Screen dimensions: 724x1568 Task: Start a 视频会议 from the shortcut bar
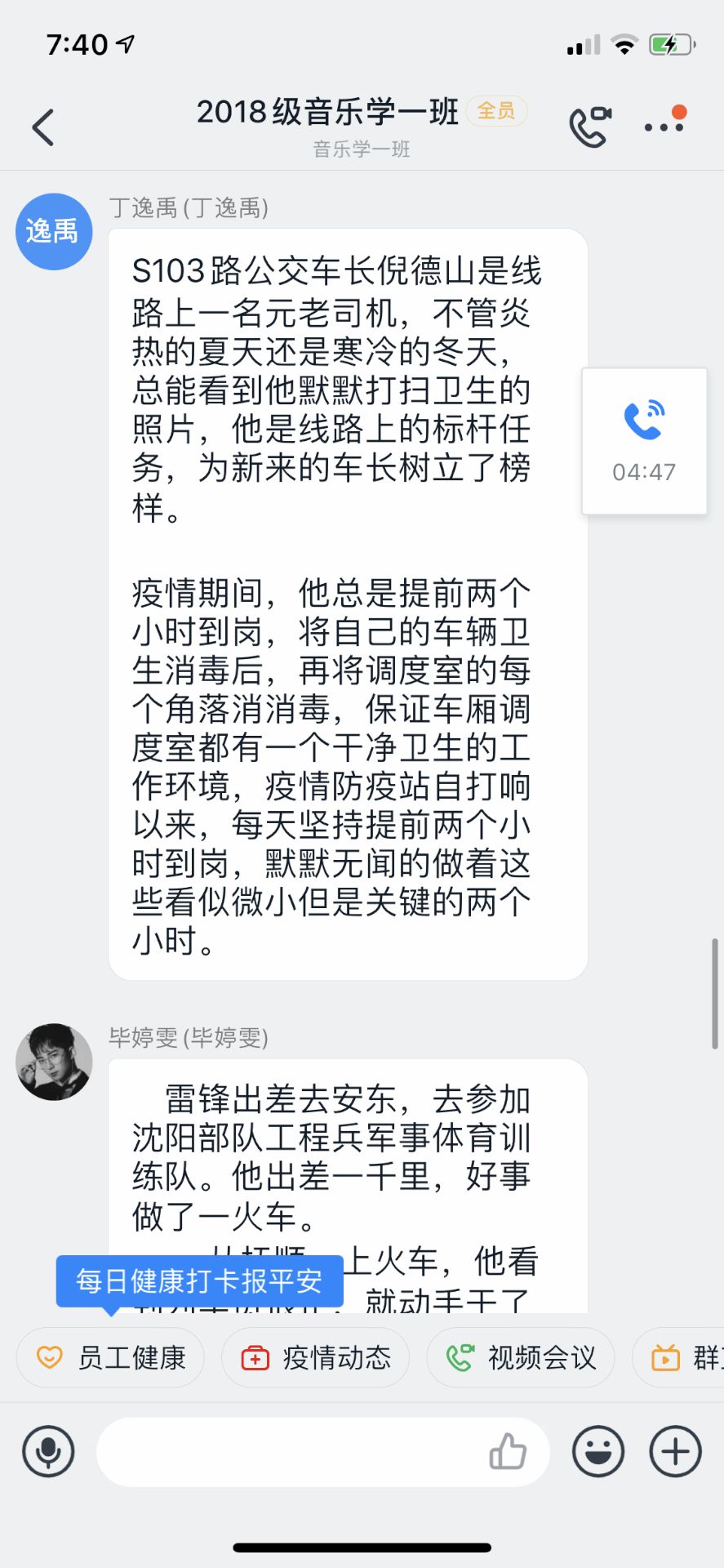click(x=521, y=1358)
